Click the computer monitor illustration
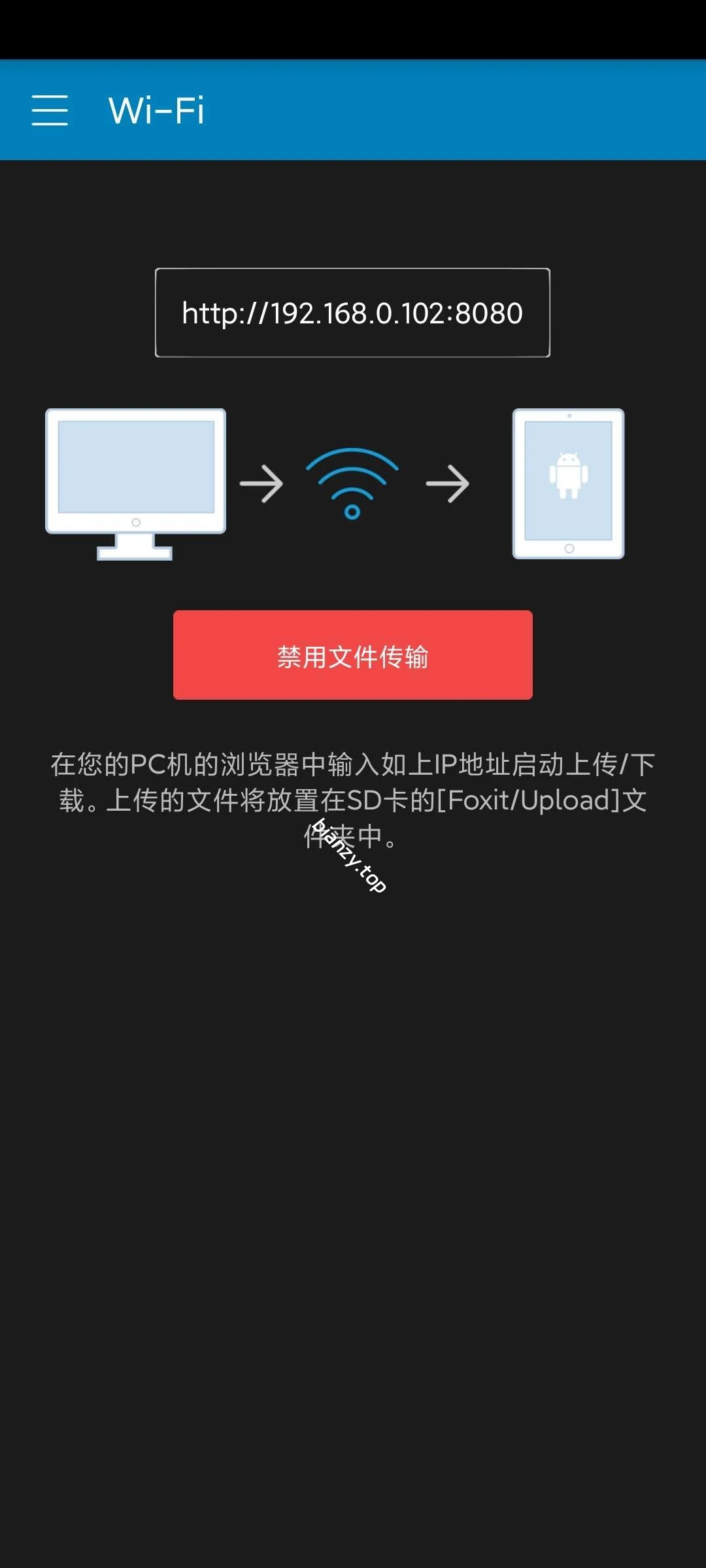The height and width of the screenshot is (1568, 706). 135,477
